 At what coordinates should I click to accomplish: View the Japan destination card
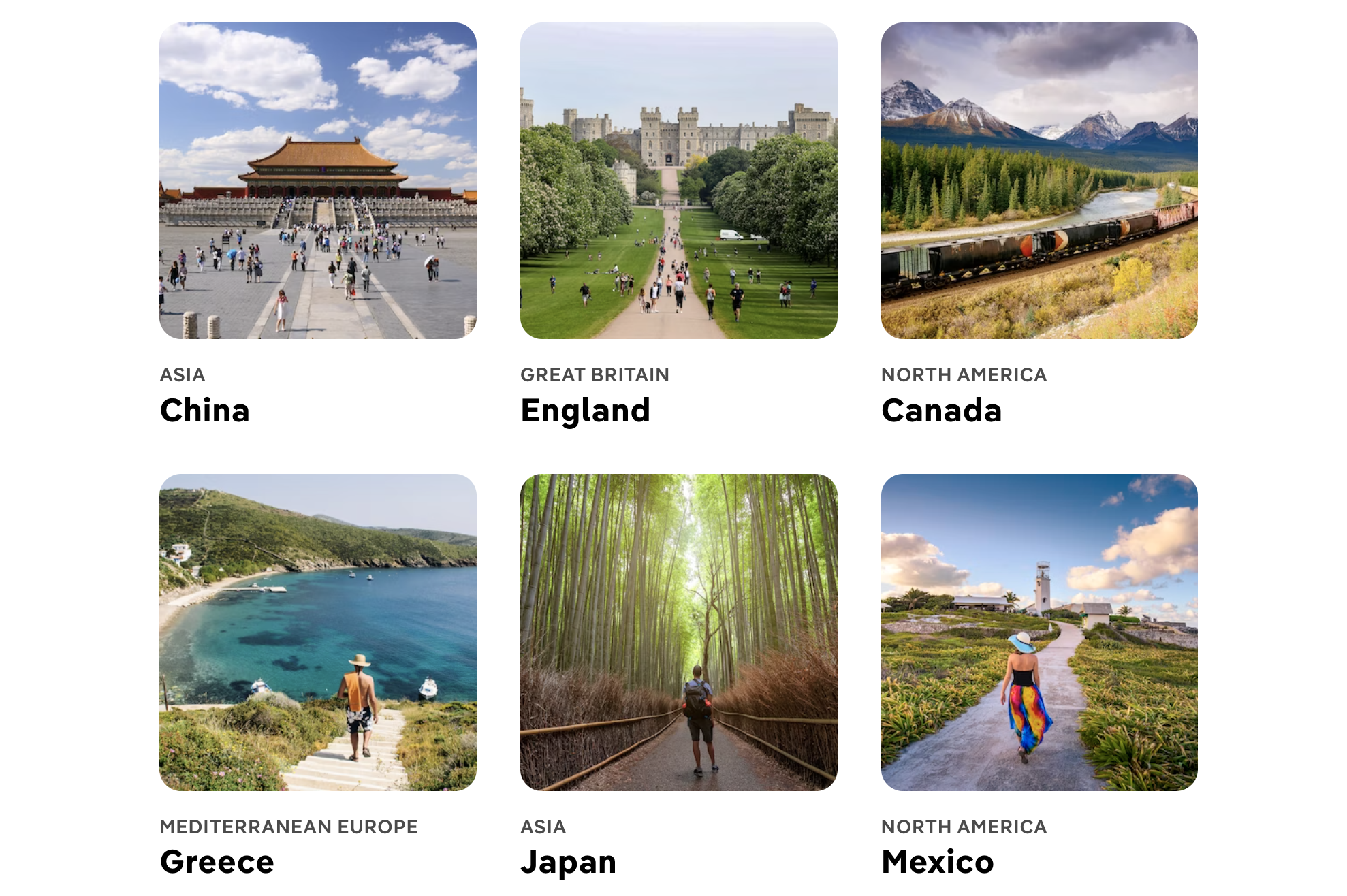pos(678,632)
